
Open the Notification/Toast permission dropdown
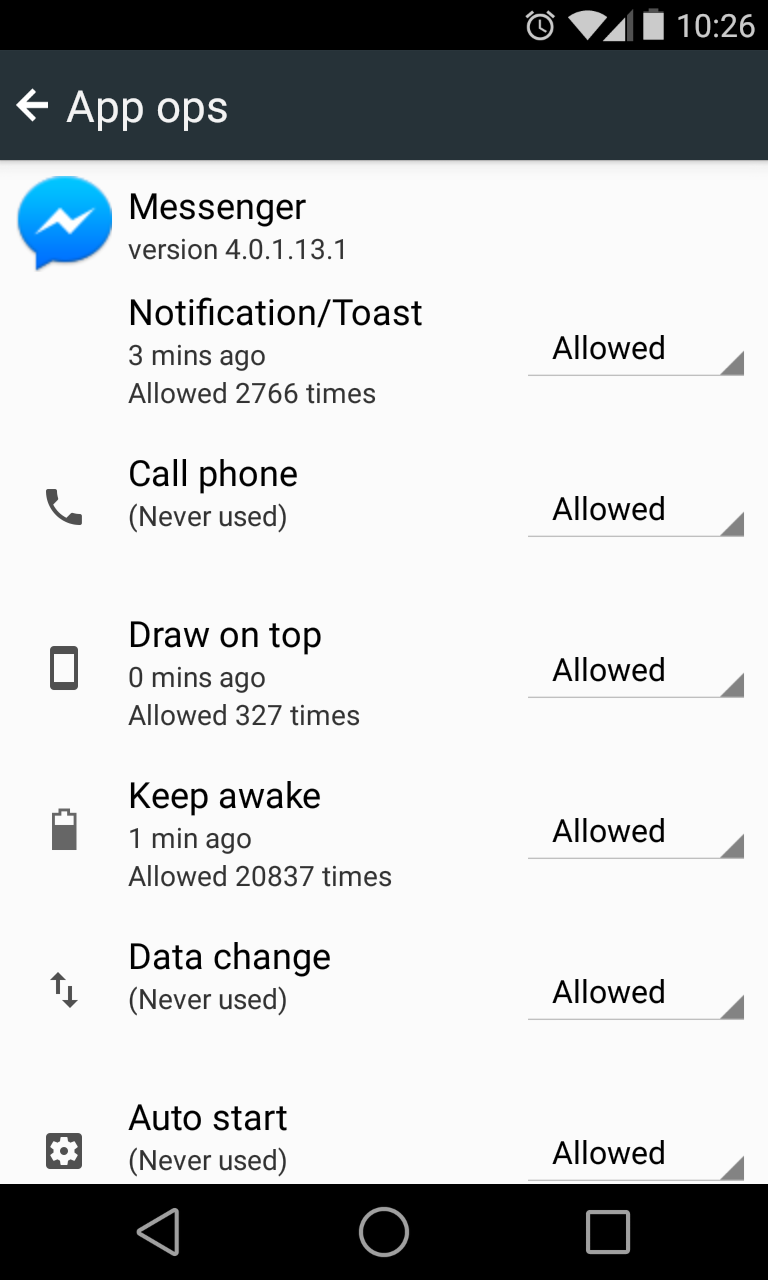[x=636, y=349]
